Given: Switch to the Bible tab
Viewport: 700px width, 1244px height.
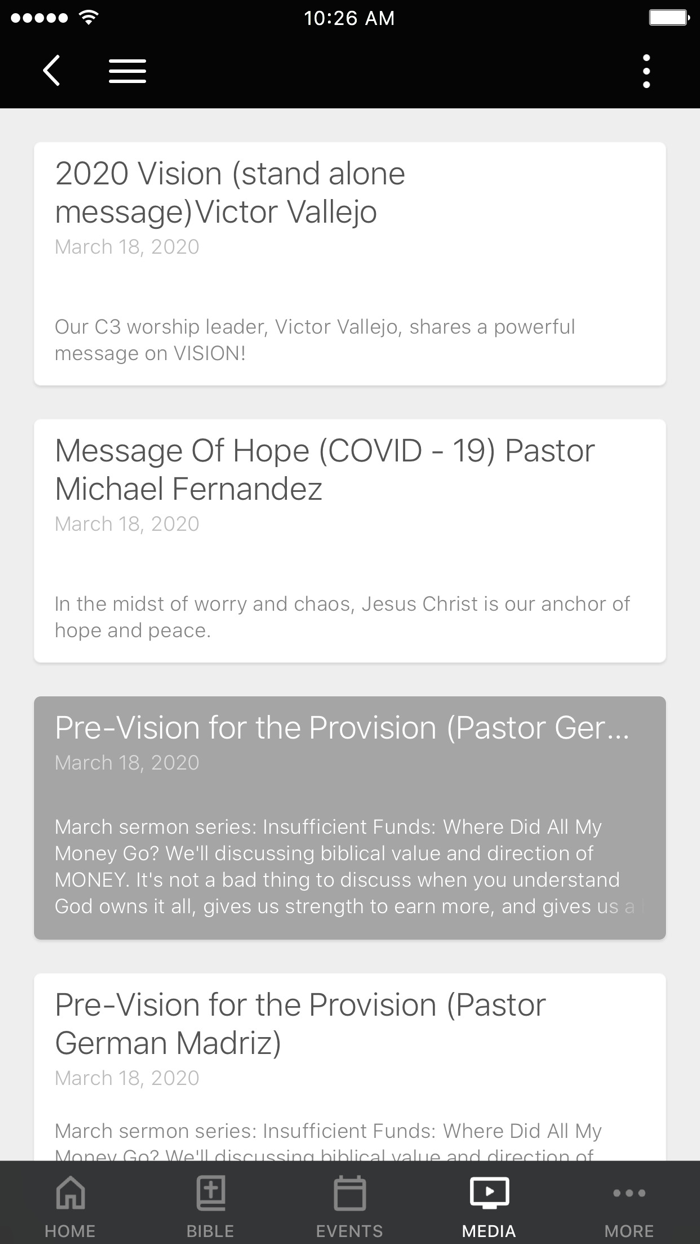Looking at the screenshot, I should click(x=210, y=1205).
